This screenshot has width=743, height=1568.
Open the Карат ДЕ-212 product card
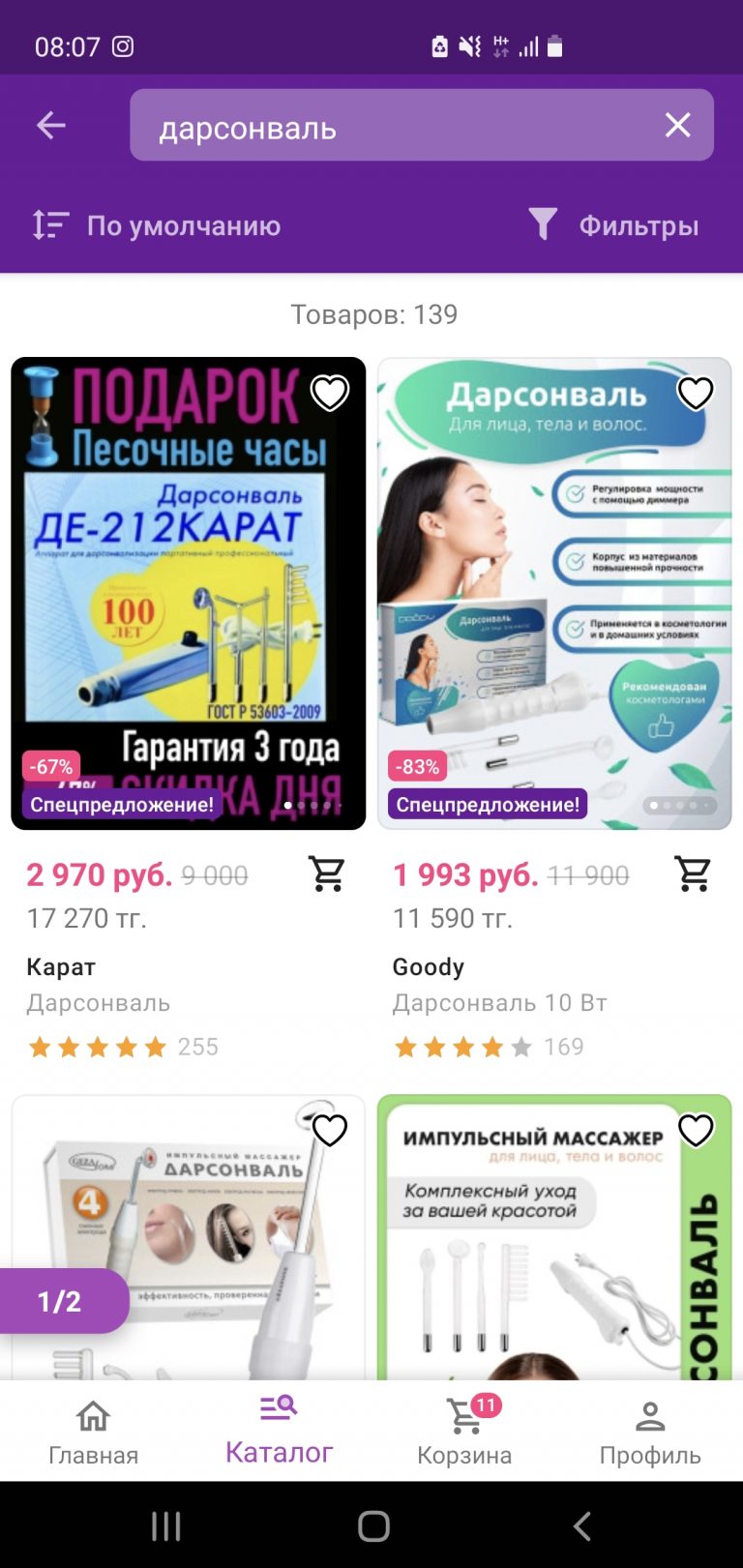tap(189, 593)
